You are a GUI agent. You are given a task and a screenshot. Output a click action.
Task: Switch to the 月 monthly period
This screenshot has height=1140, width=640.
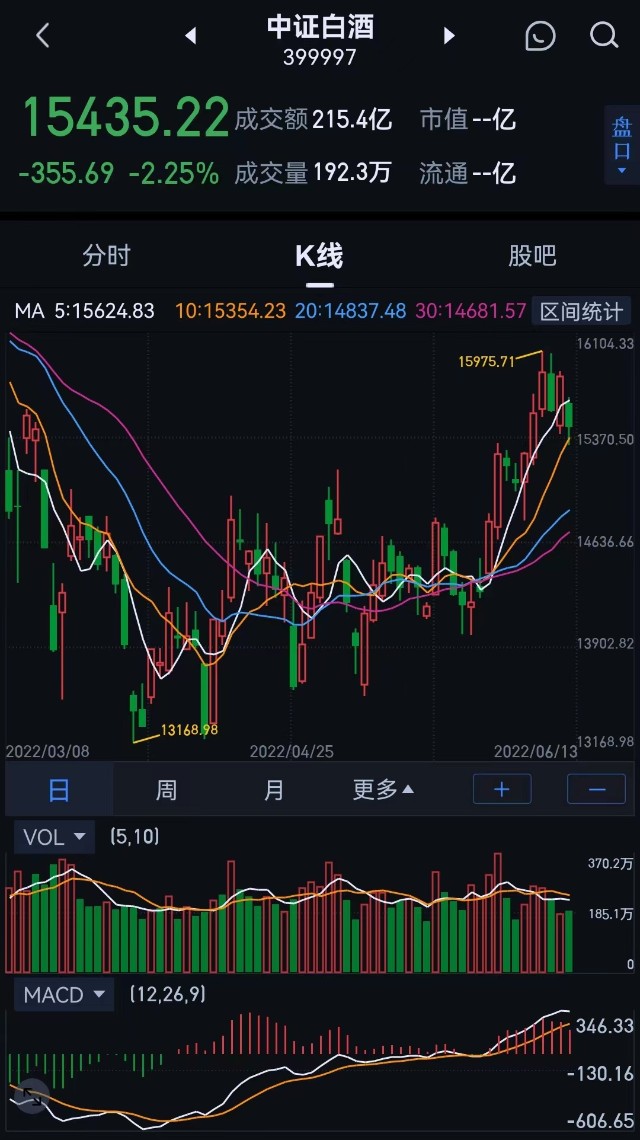tap(273, 790)
